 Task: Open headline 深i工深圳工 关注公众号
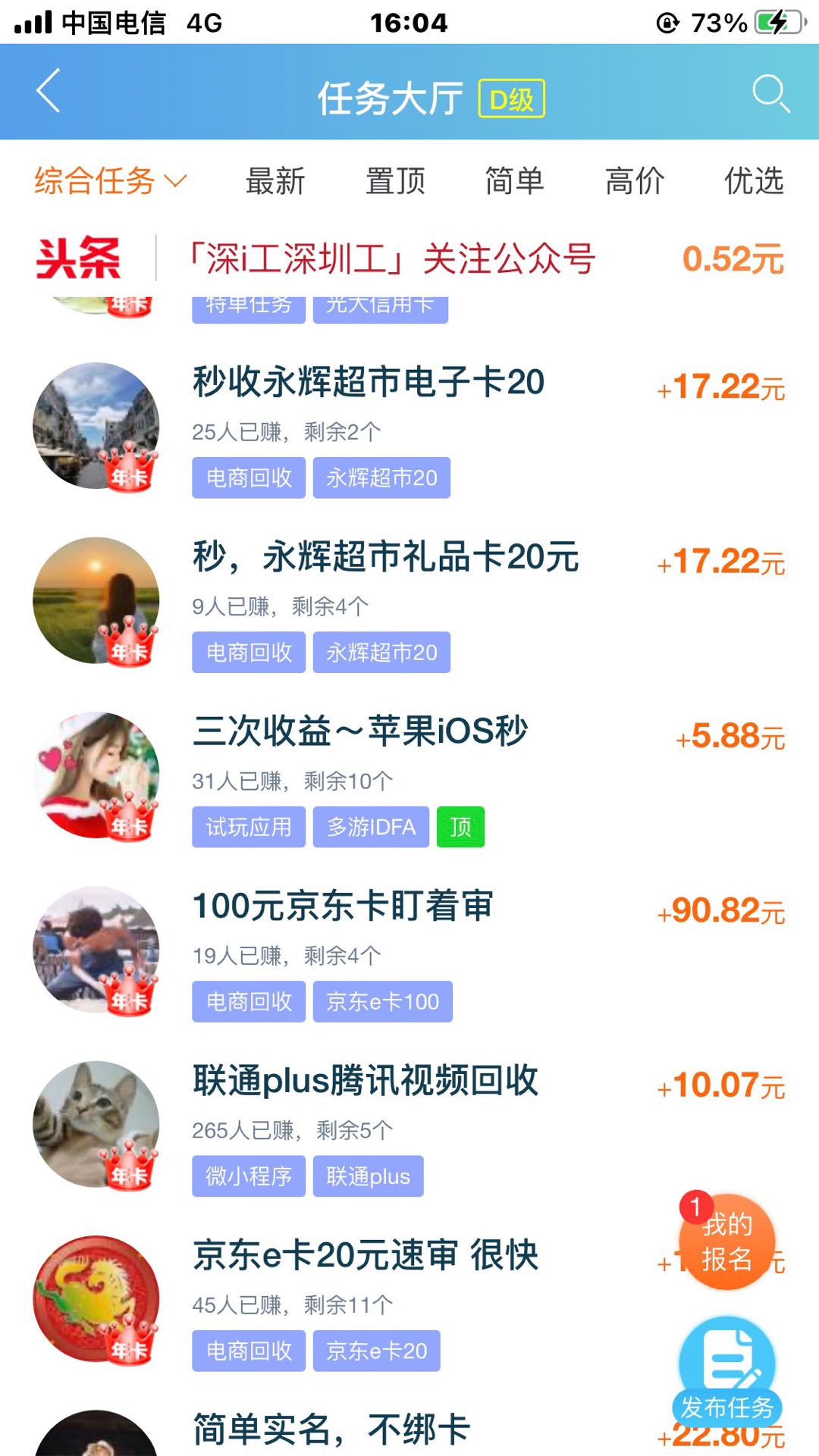(392, 258)
